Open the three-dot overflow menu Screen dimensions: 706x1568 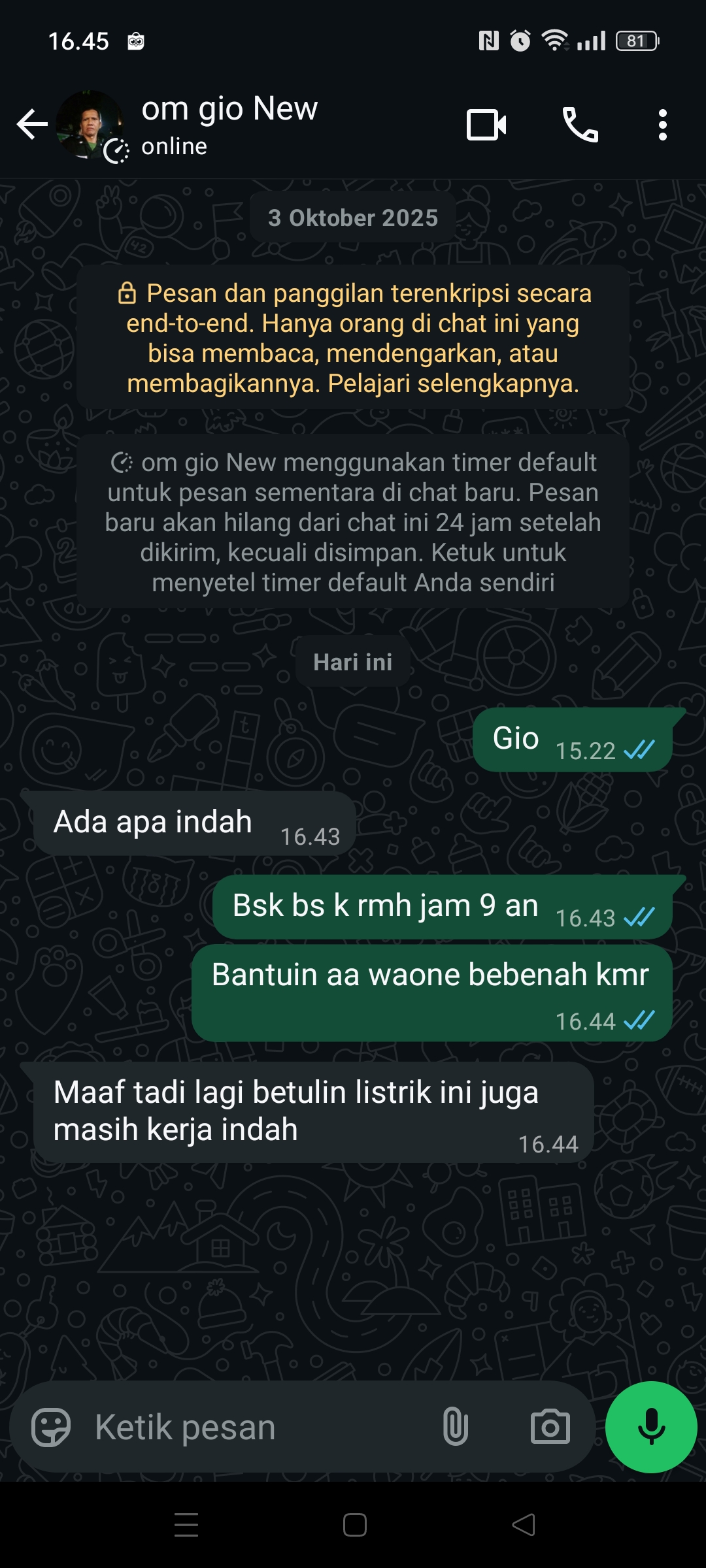tap(662, 125)
